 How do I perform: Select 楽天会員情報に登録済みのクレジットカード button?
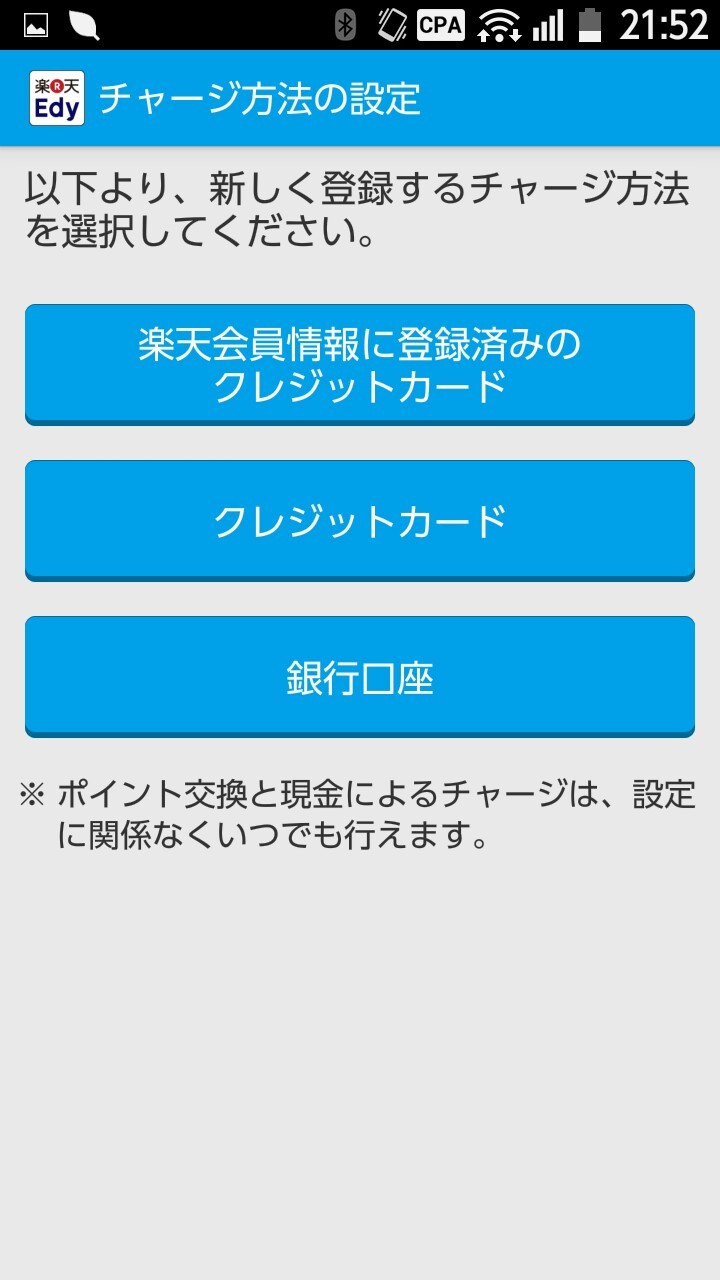click(x=360, y=364)
